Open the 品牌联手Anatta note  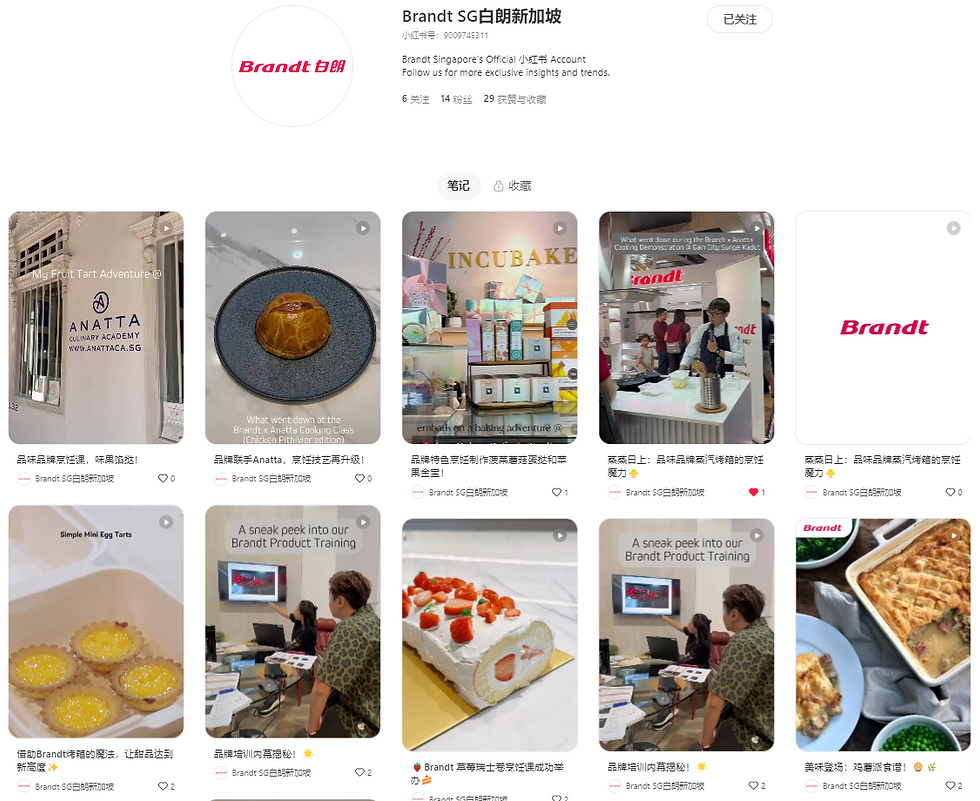click(293, 328)
